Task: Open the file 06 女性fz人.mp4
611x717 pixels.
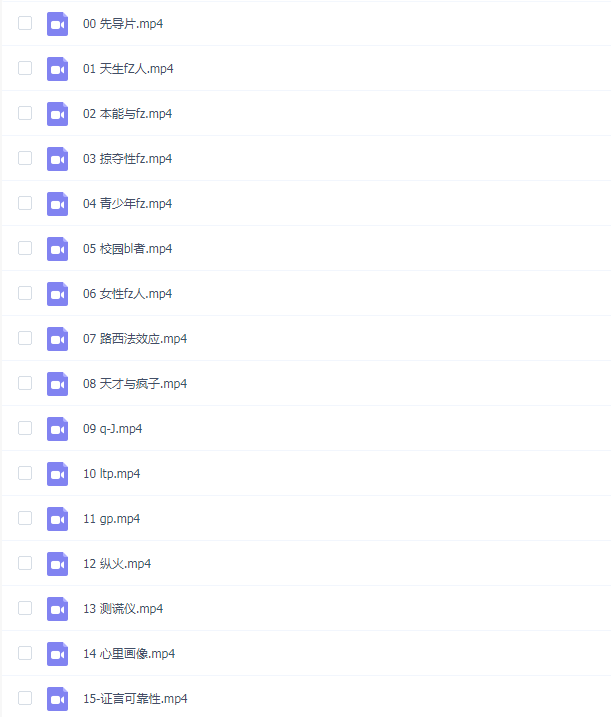Action: click(x=127, y=293)
